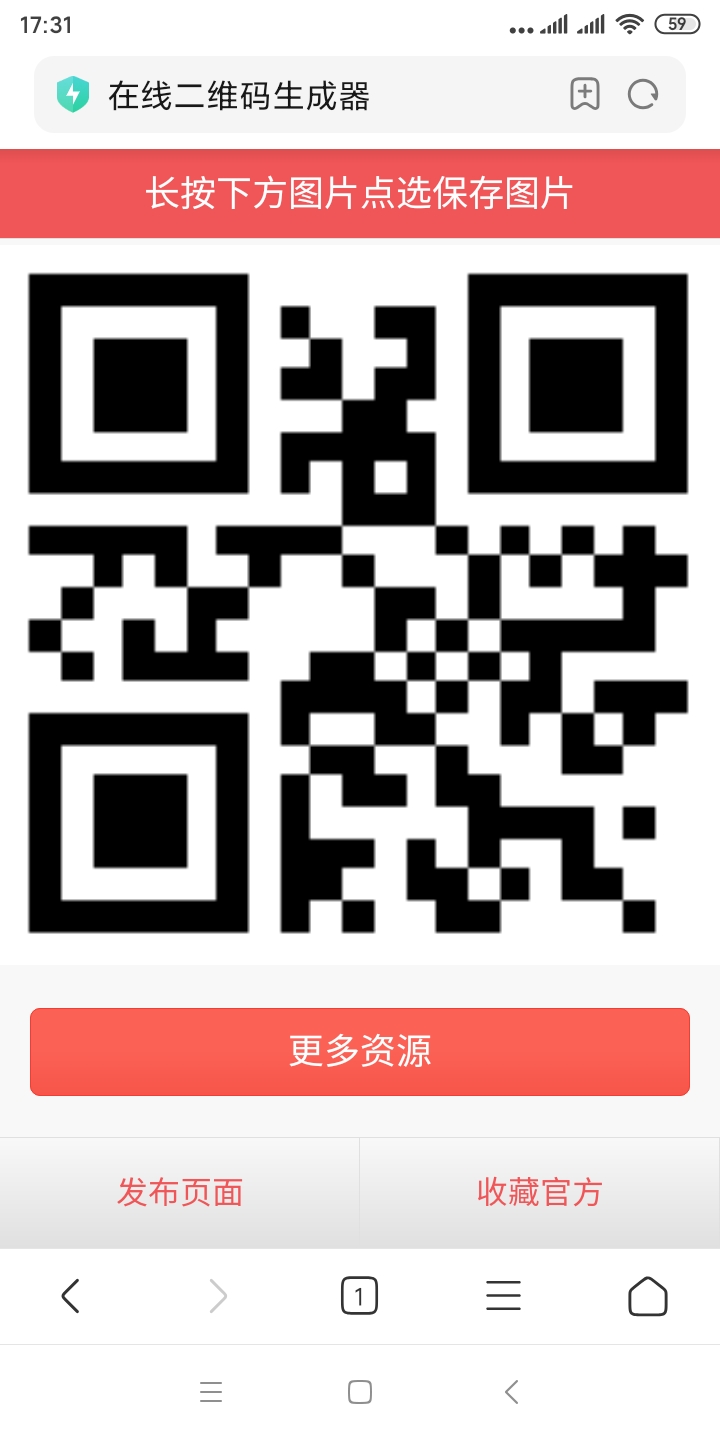
Task: Open the tab switcher showing 1 tab
Action: [x=359, y=1297]
